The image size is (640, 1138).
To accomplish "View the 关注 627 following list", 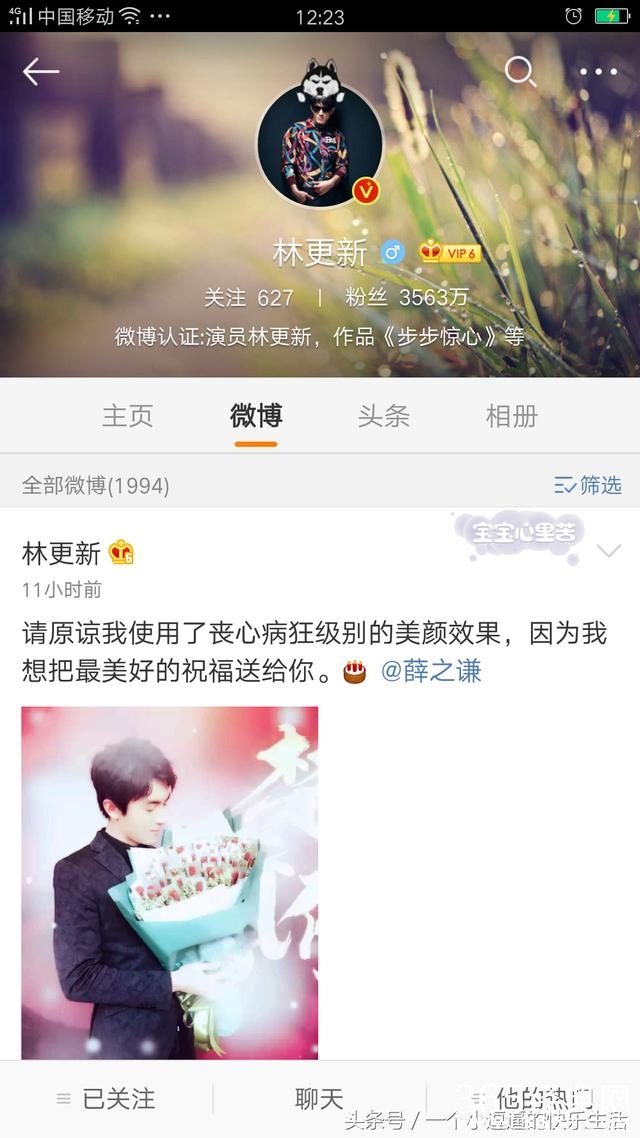I will point(249,297).
